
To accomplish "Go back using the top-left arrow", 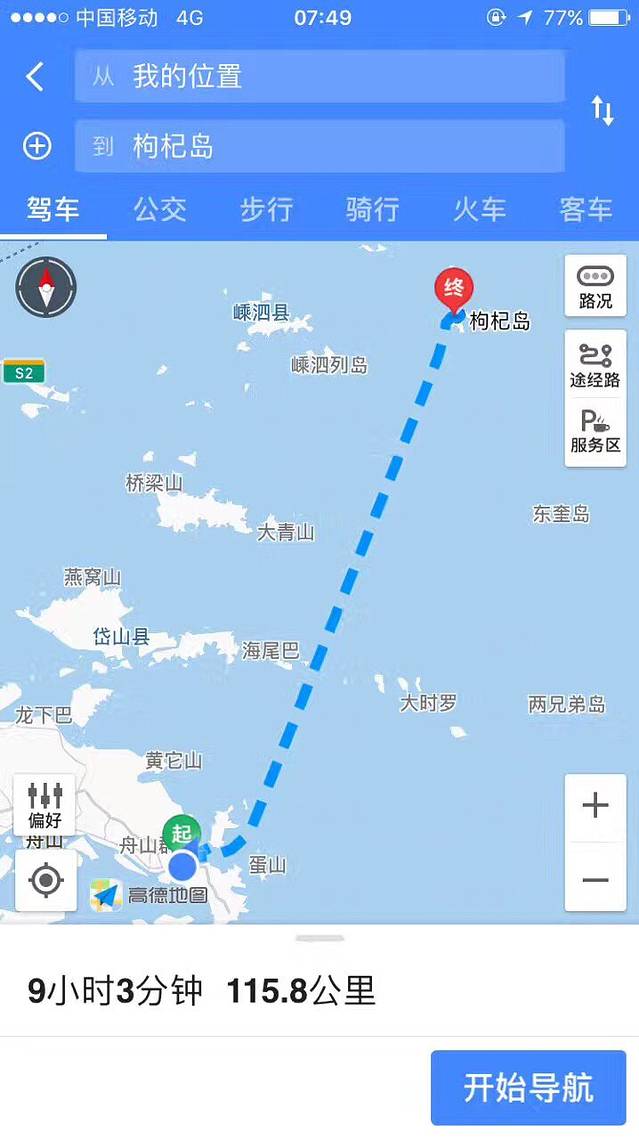I will tap(35, 77).
